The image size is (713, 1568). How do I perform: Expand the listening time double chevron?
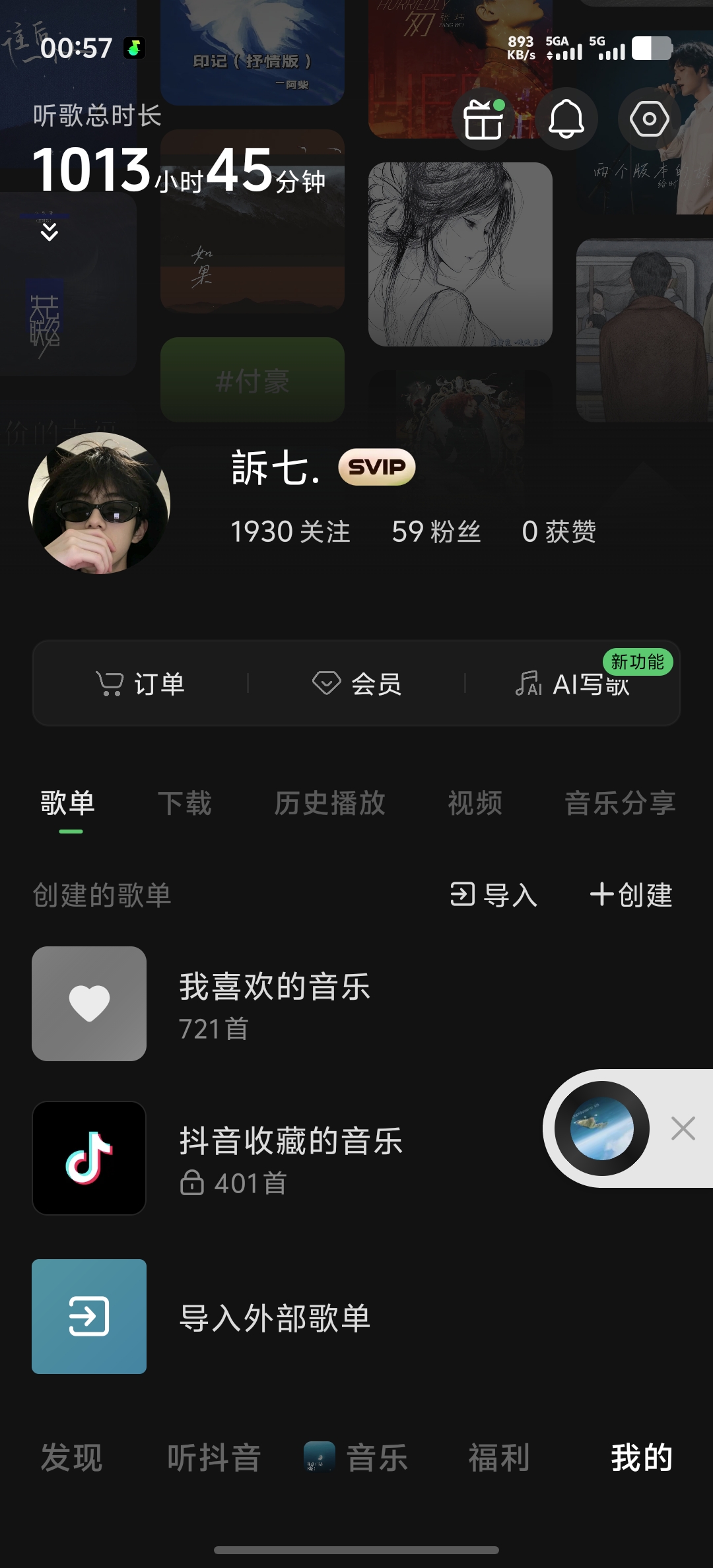click(x=50, y=232)
